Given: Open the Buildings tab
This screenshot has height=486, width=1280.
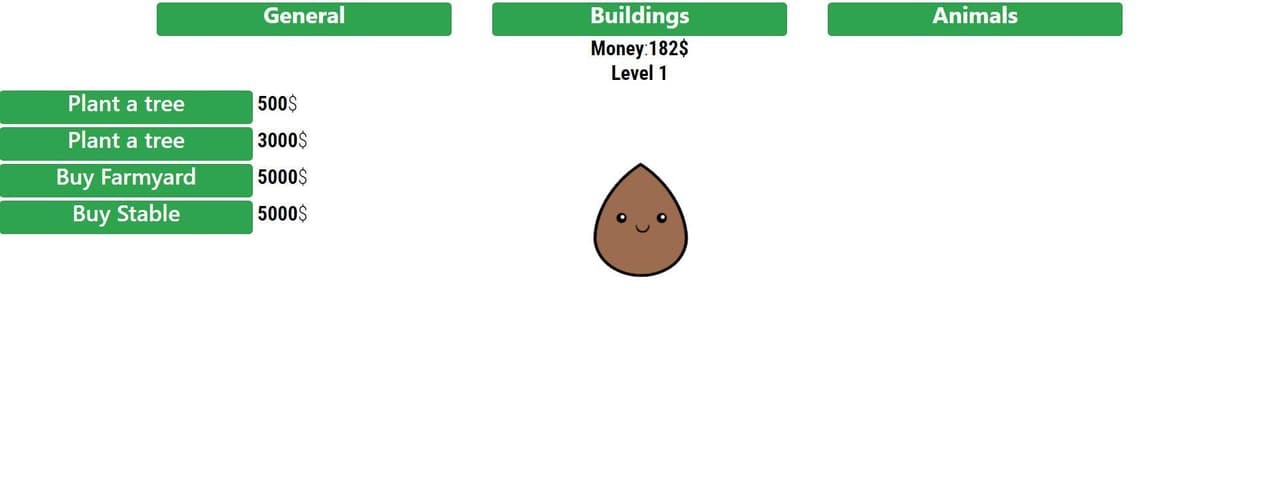Looking at the screenshot, I should (x=639, y=18).
